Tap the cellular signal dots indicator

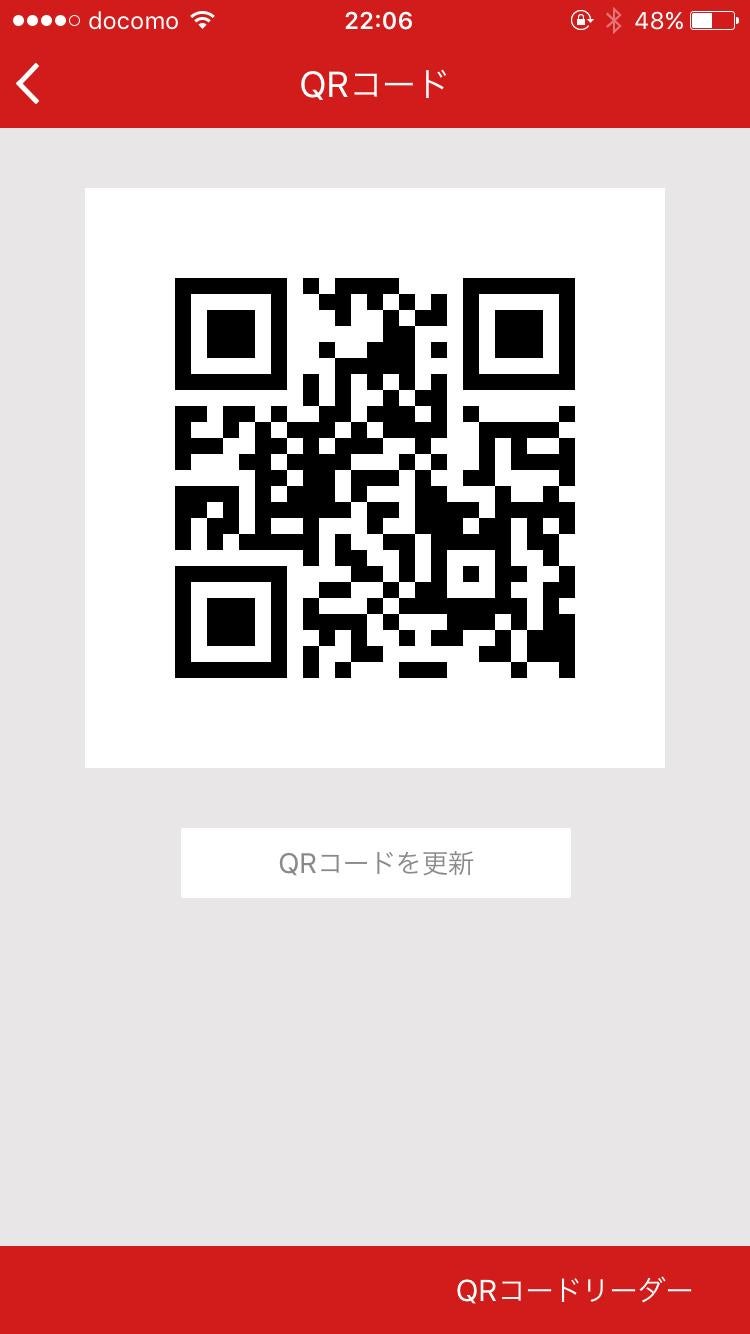[44, 20]
